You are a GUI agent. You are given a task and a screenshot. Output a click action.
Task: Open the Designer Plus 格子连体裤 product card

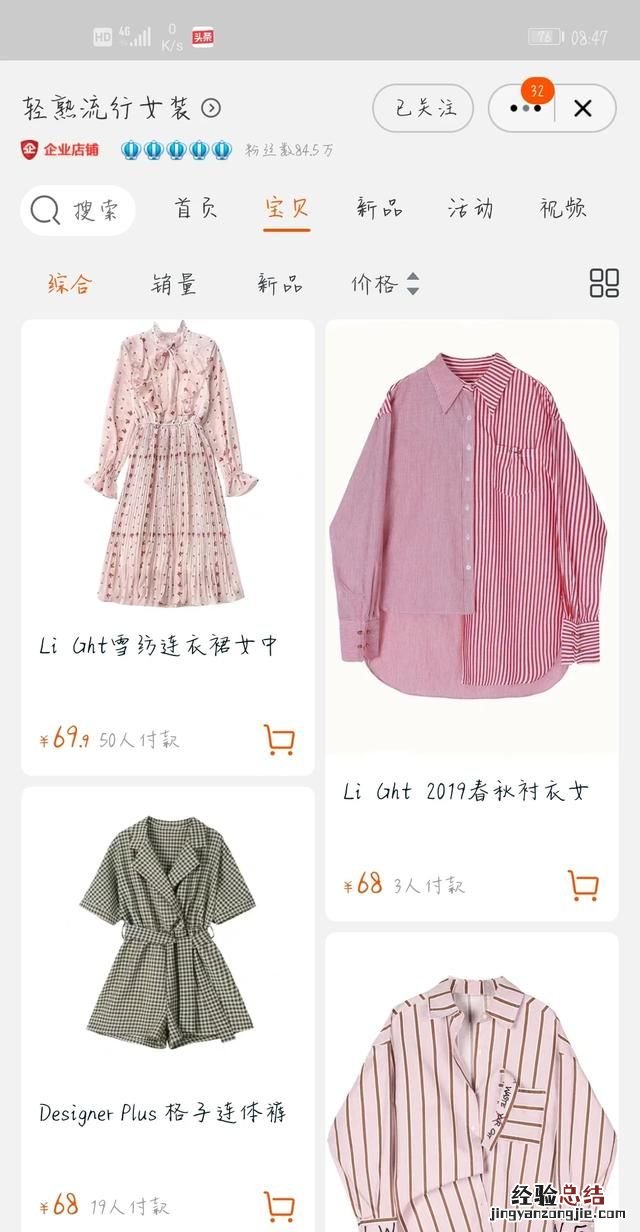167,960
